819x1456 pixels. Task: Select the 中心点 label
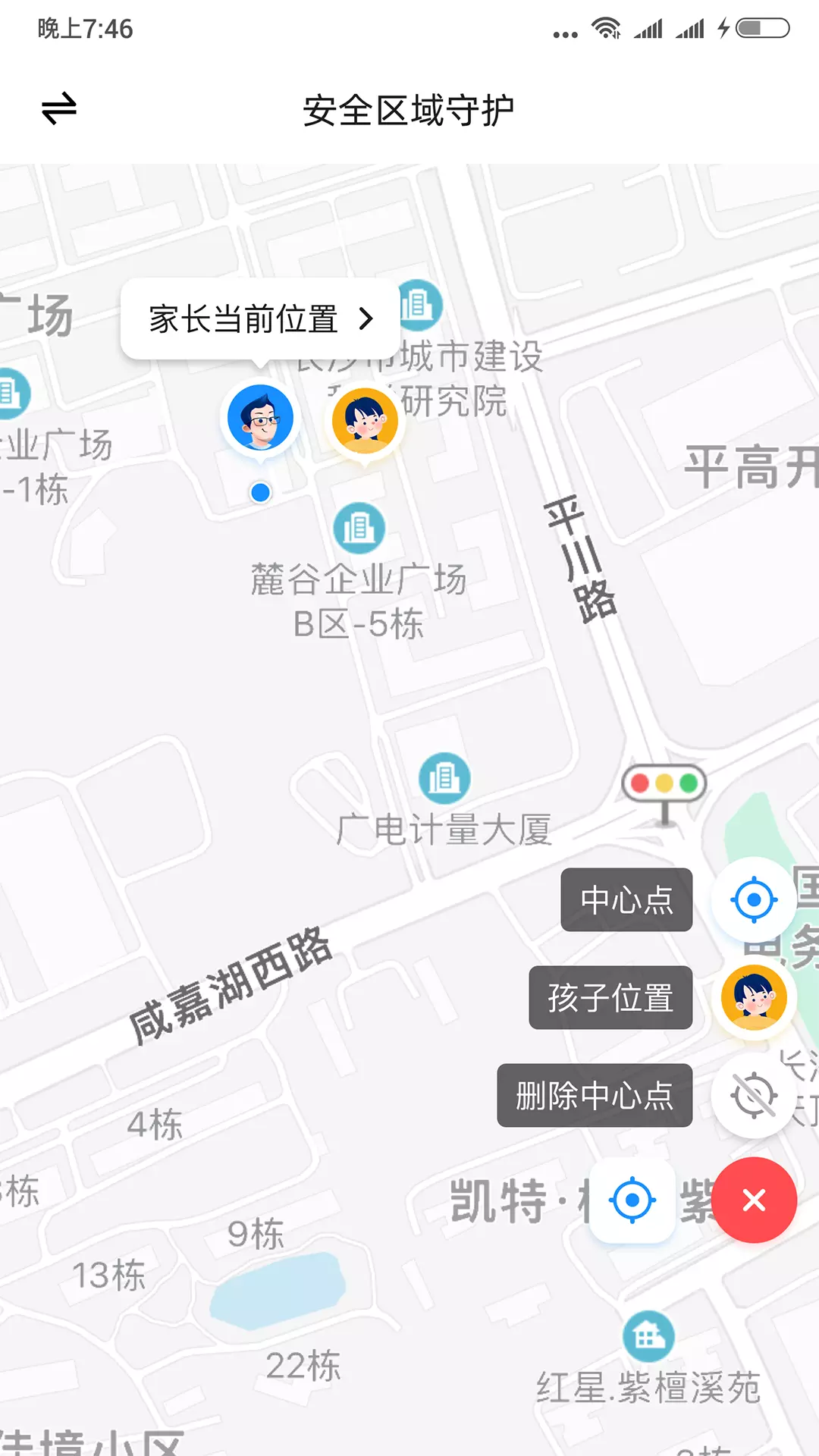[626, 899]
